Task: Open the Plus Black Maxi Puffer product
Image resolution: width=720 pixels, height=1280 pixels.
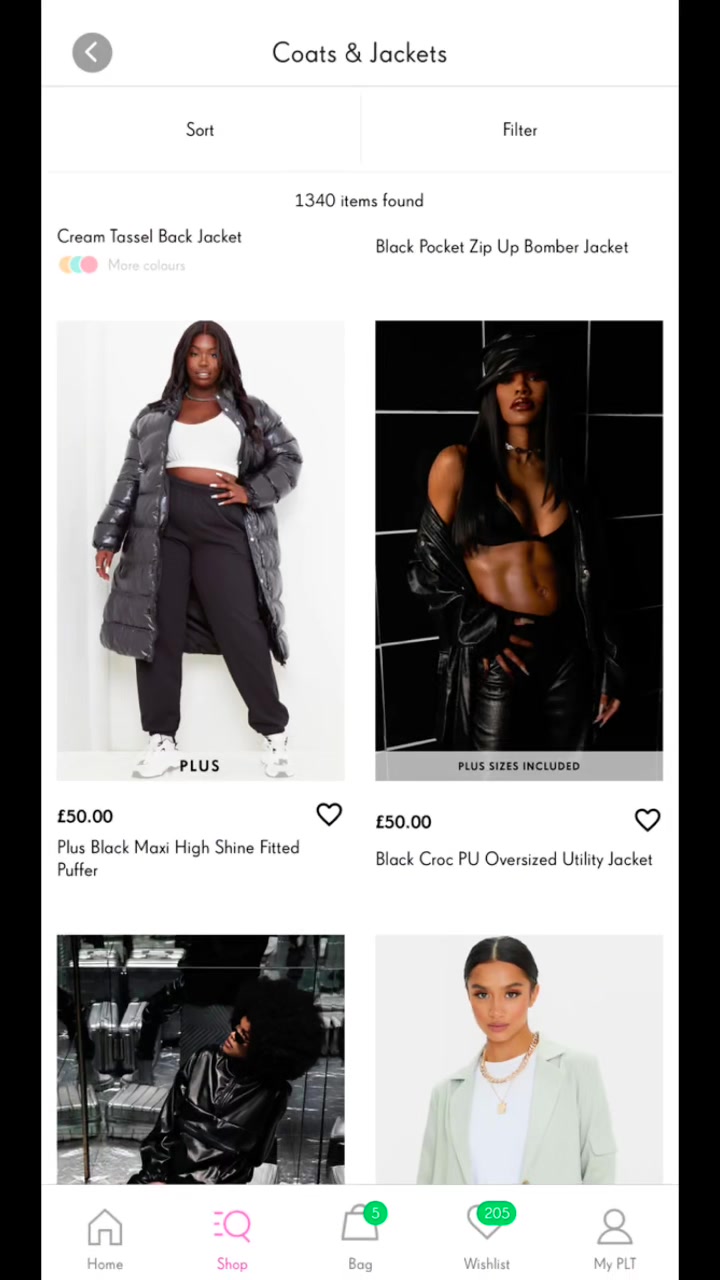Action: [x=200, y=550]
